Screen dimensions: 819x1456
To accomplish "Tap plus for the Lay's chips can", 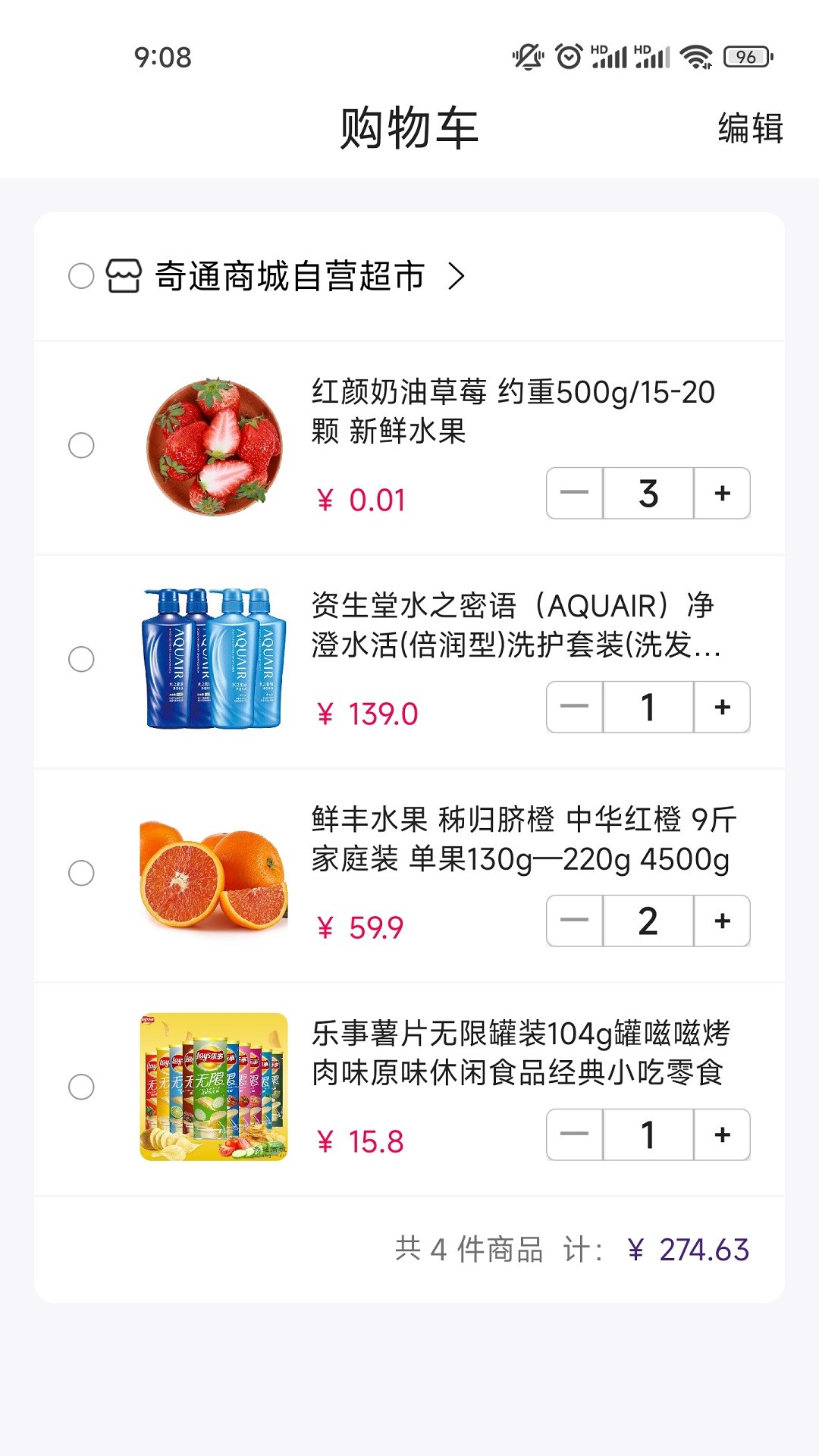I will [x=722, y=1134].
